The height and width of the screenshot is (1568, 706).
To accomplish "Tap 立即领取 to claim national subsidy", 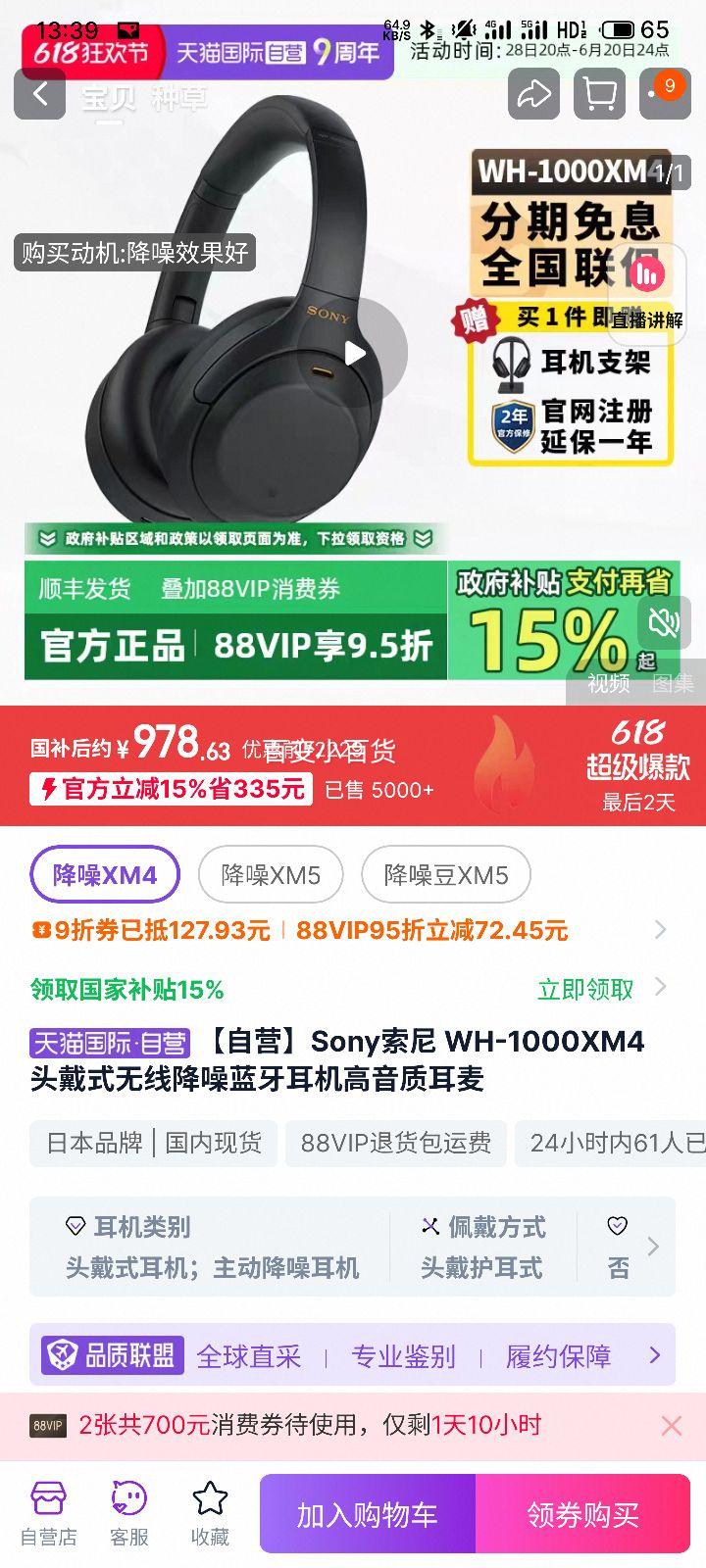I will click(x=586, y=990).
